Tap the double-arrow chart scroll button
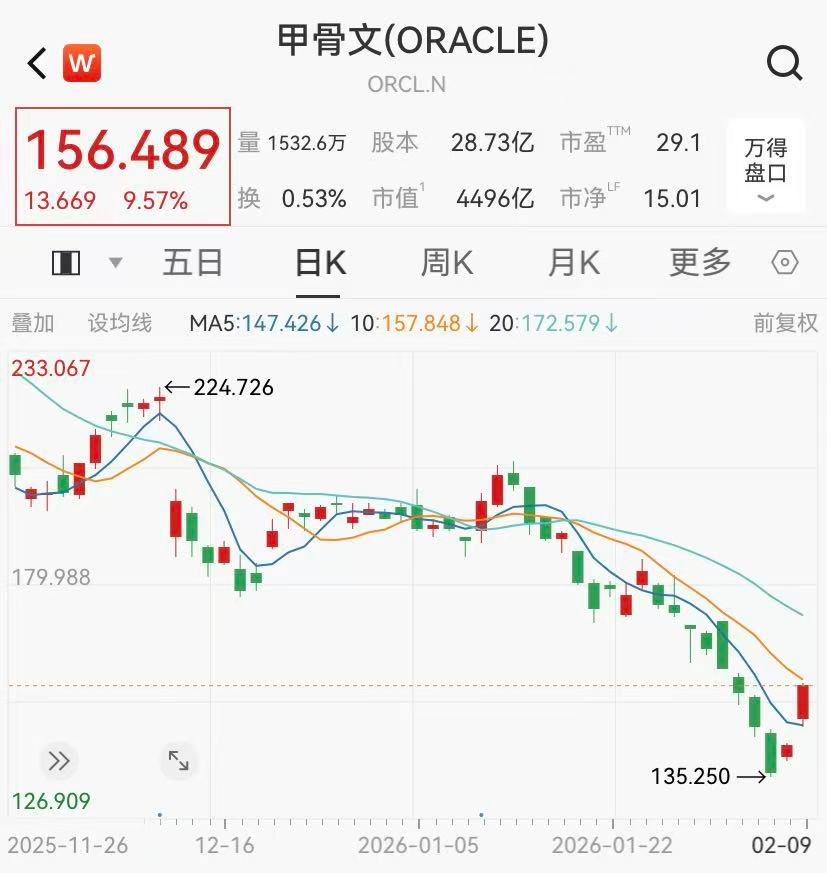The image size is (827, 873). pos(59,761)
